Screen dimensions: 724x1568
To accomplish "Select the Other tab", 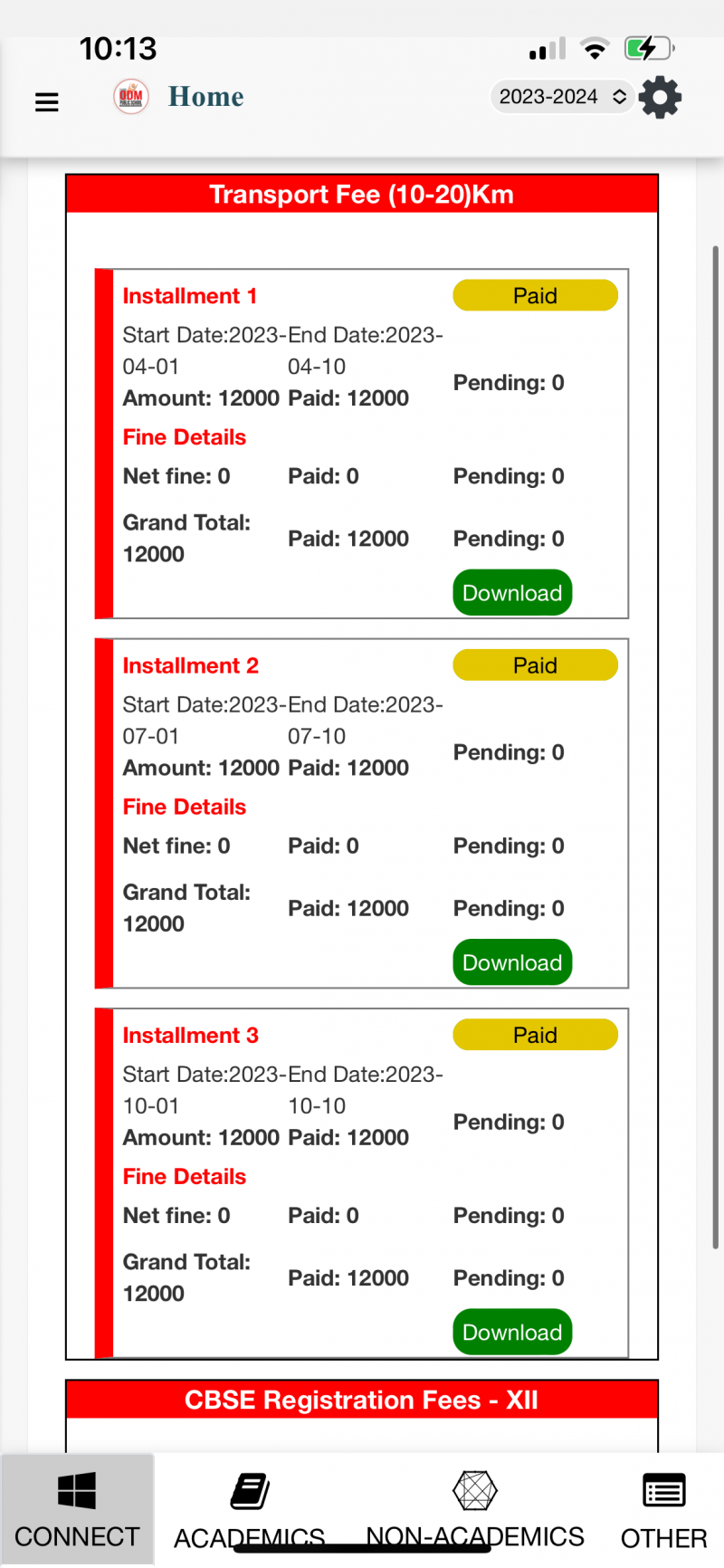I will (x=663, y=1509).
